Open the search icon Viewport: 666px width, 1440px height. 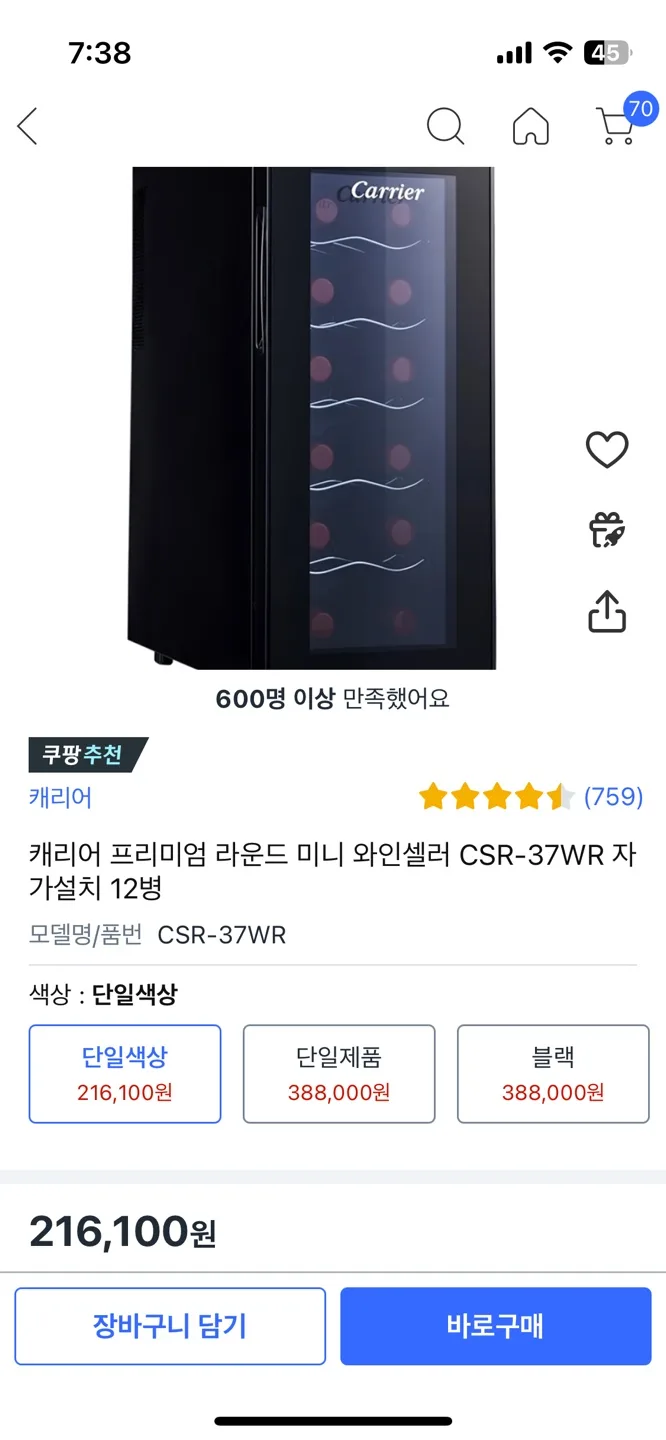(x=445, y=127)
